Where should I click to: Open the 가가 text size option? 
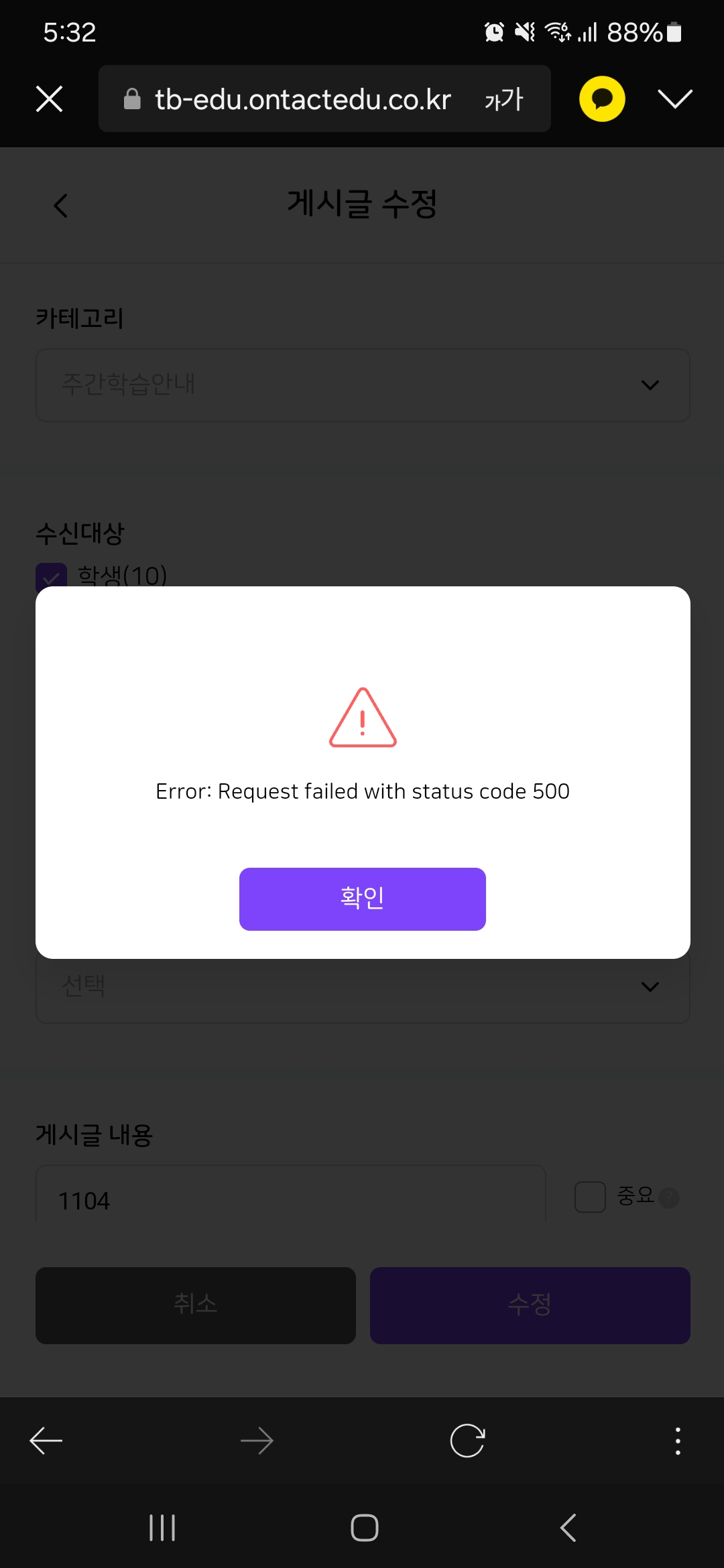(x=503, y=99)
